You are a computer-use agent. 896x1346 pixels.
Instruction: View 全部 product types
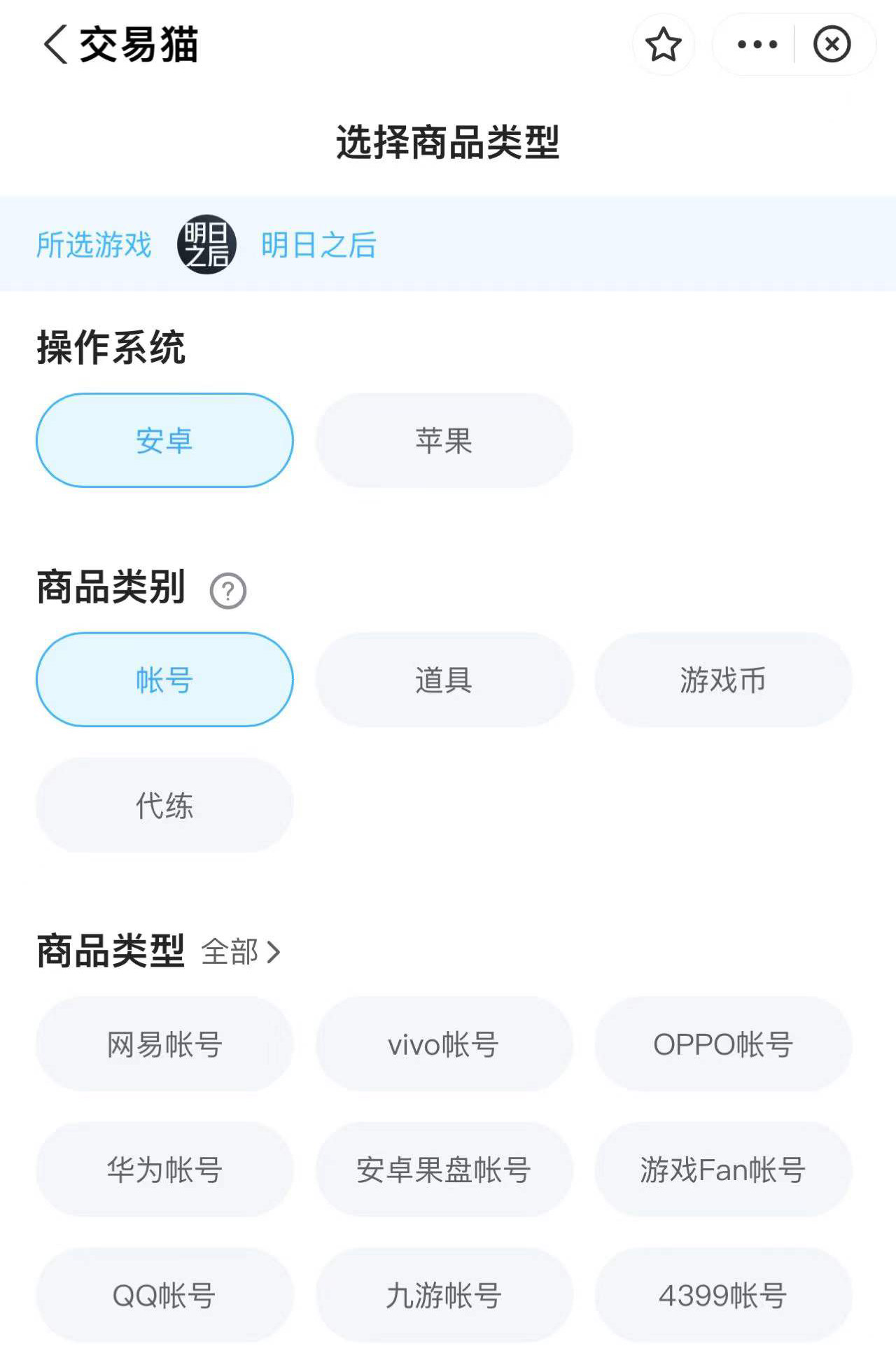240,952
